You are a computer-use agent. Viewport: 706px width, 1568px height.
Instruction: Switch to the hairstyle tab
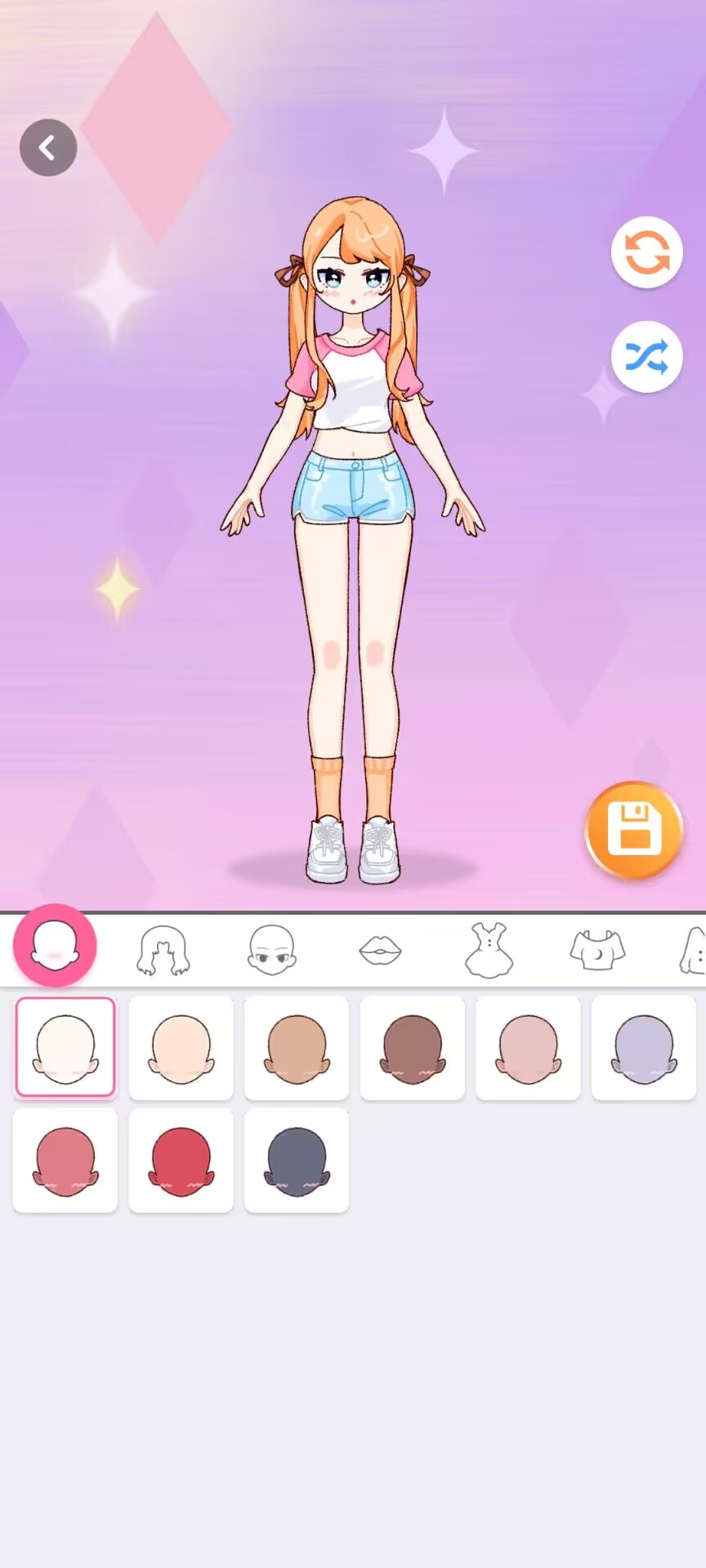pyautogui.click(x=163, y=950)
